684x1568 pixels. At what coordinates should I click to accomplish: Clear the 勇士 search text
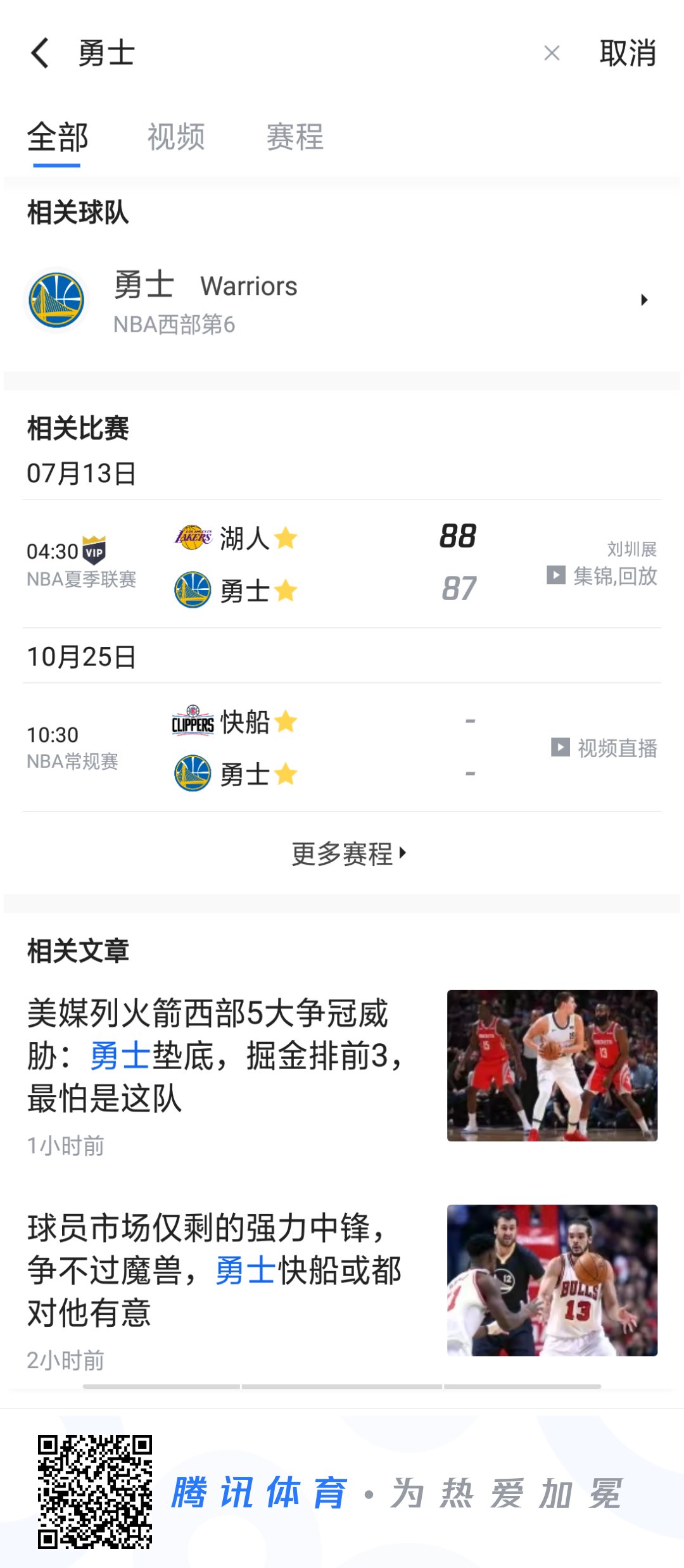point(552,53)
